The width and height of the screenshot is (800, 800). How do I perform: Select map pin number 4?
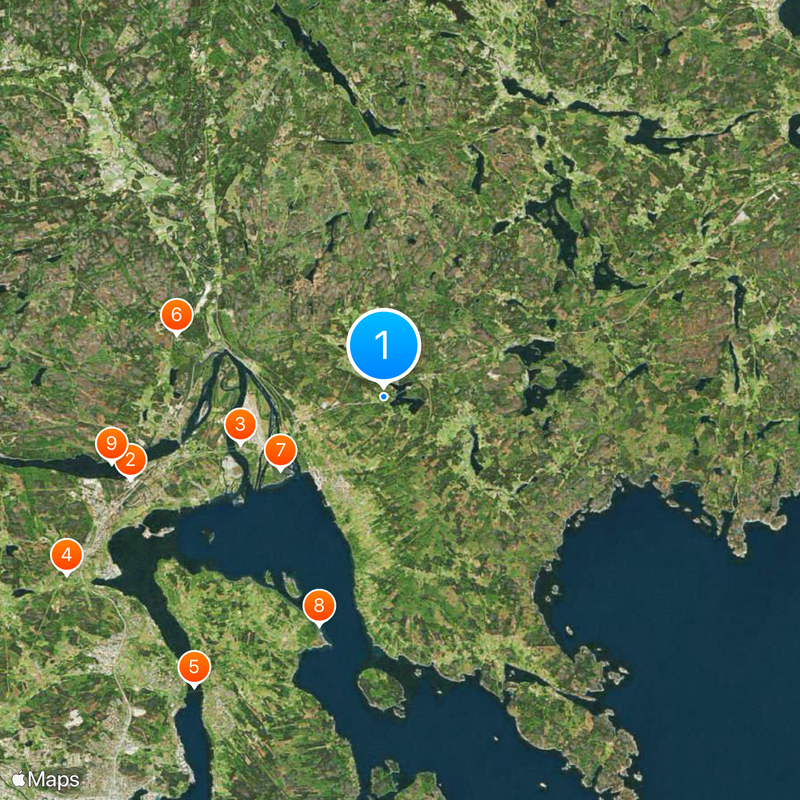67,554
